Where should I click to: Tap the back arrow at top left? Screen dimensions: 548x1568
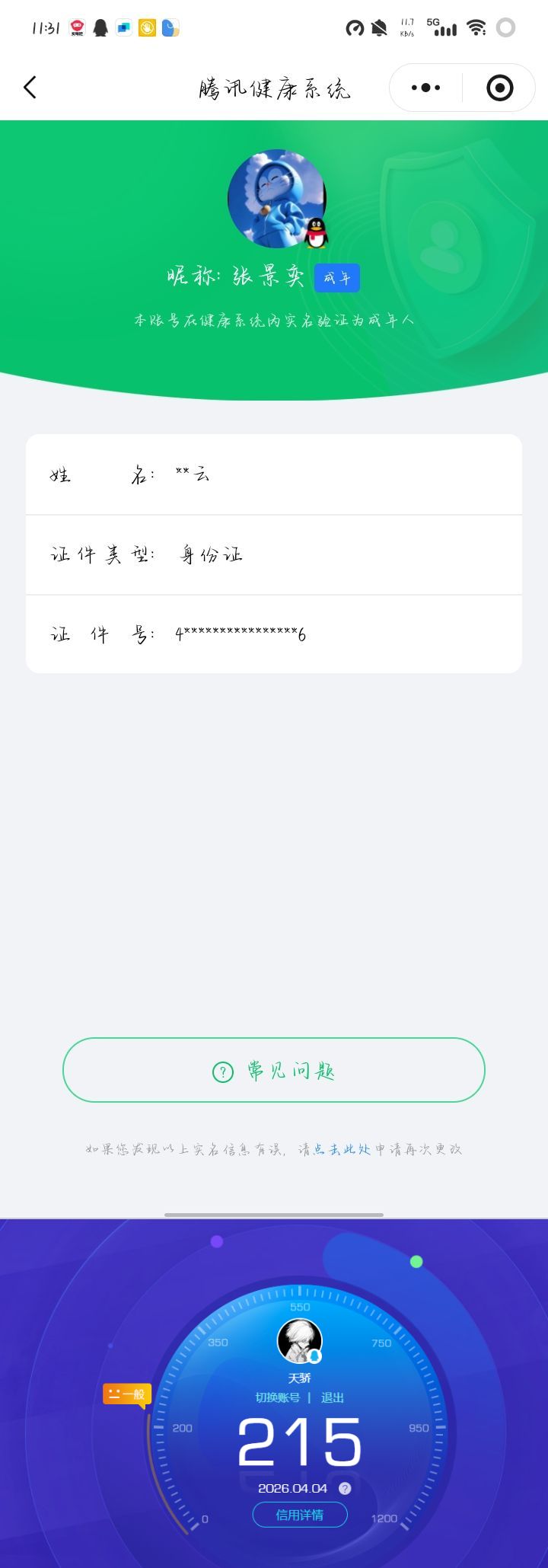click(30, 87)
